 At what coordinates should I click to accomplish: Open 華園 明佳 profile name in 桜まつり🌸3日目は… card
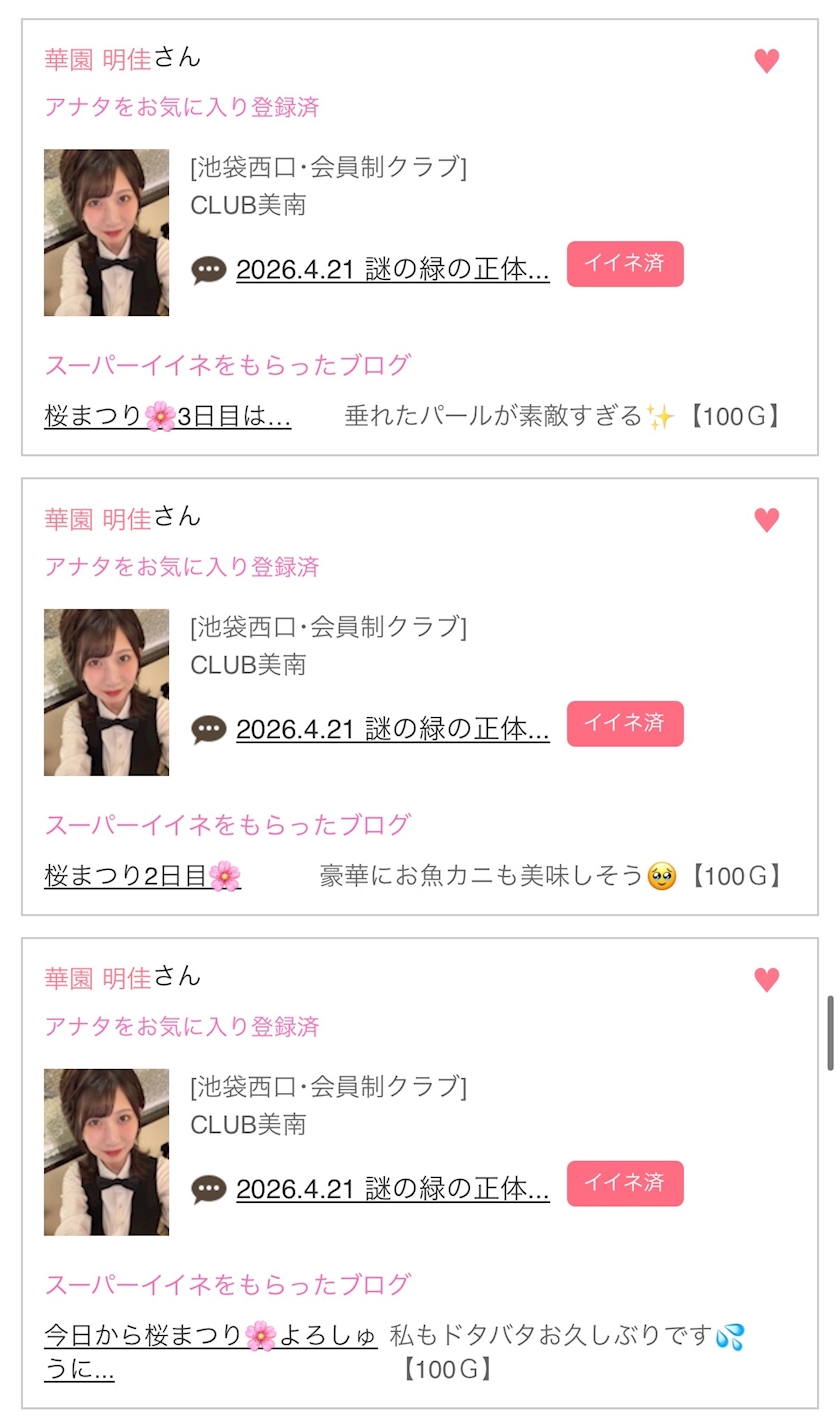98,59
